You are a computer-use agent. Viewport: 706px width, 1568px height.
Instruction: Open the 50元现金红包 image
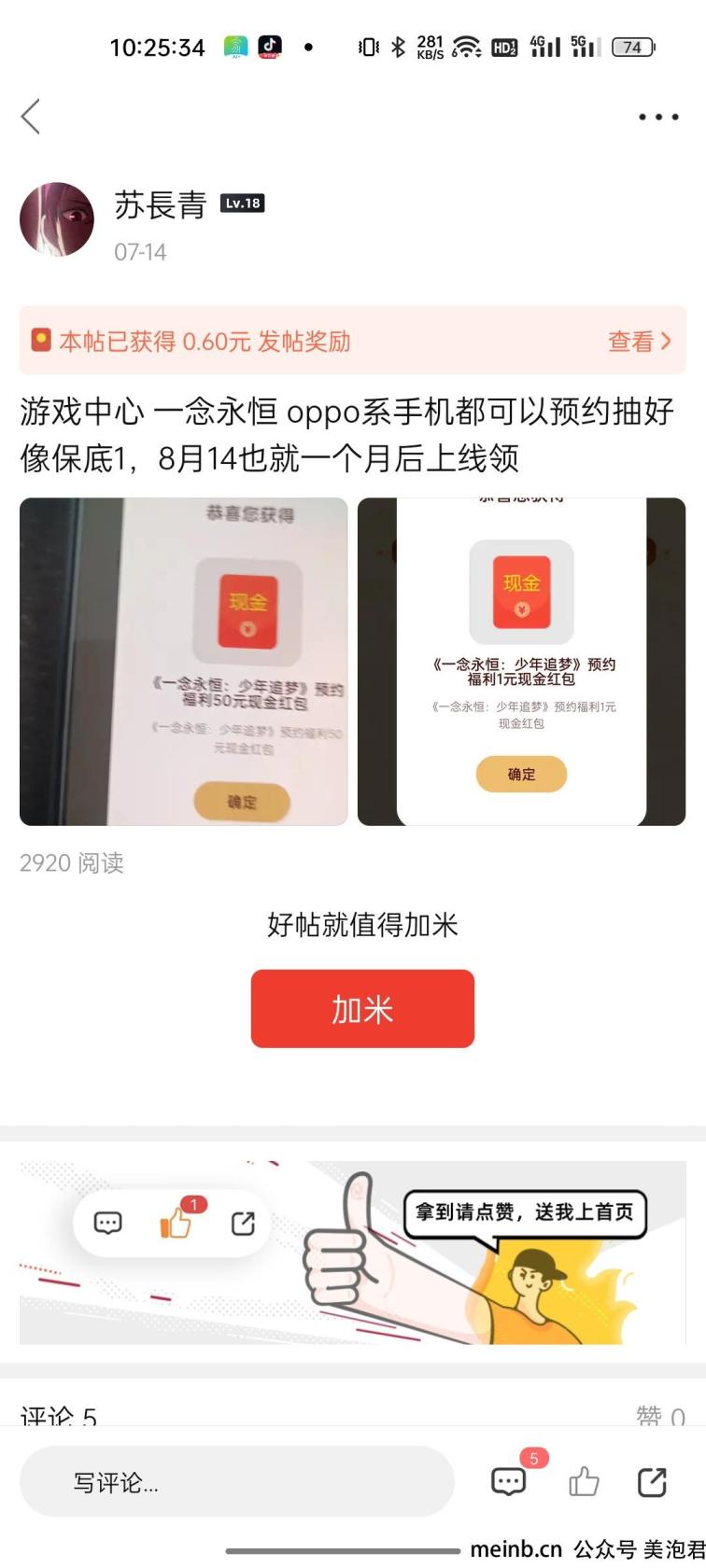184,662
